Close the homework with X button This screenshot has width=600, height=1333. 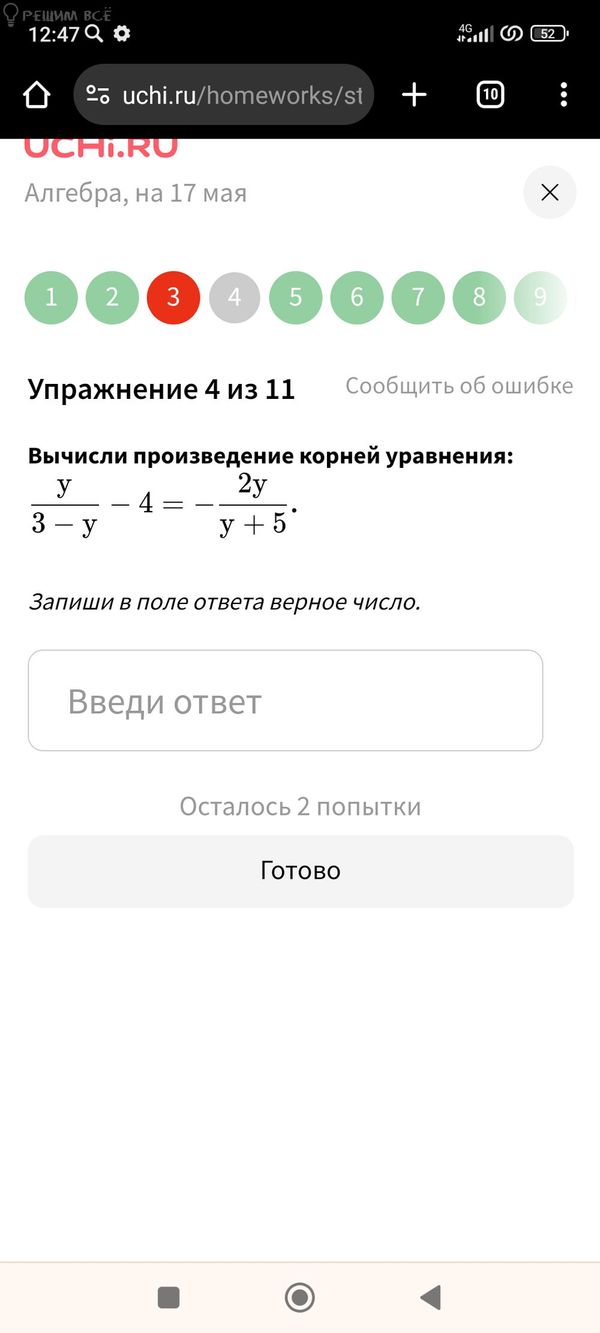tap(549, 193)
